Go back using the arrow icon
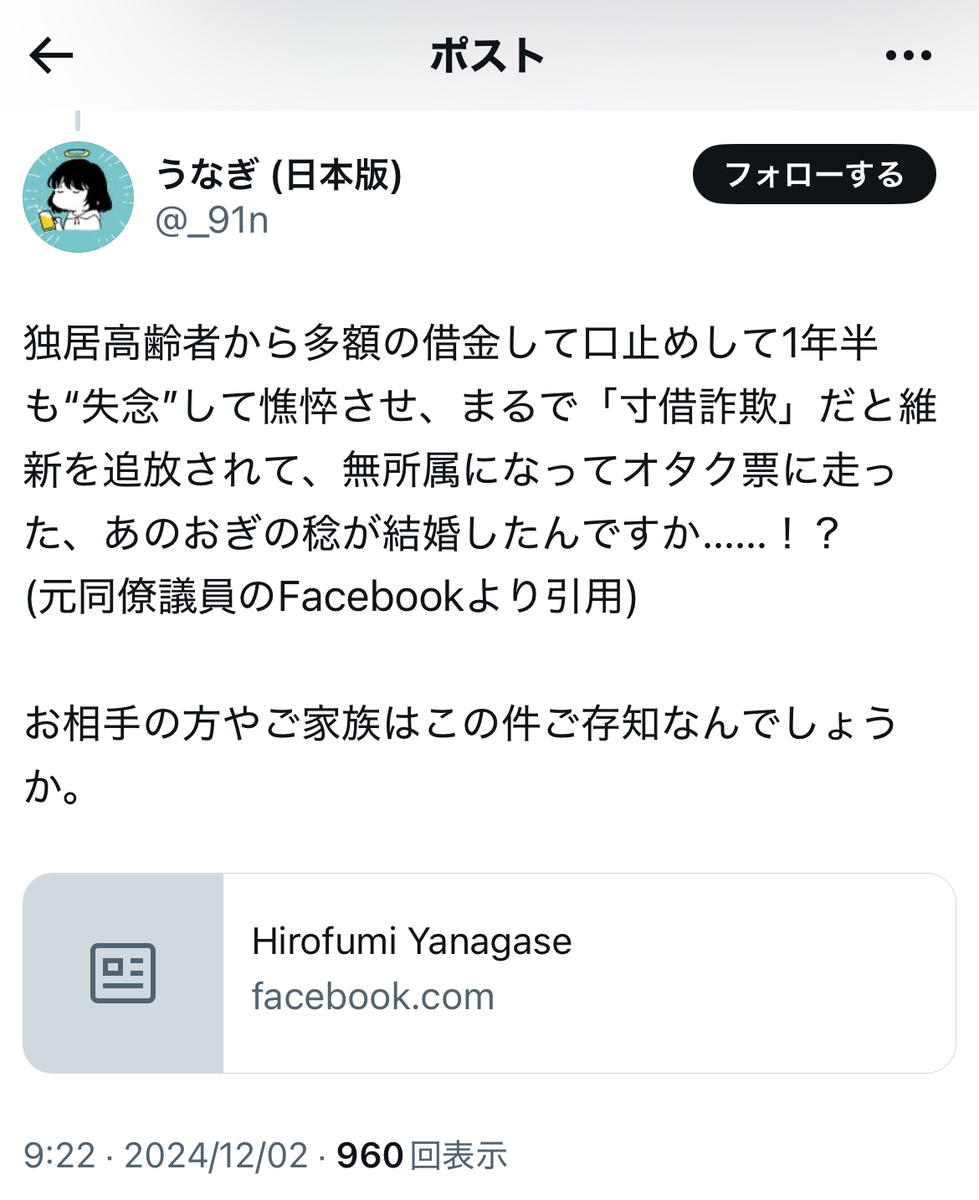979x1200 pixels. (x=52, y=56)
